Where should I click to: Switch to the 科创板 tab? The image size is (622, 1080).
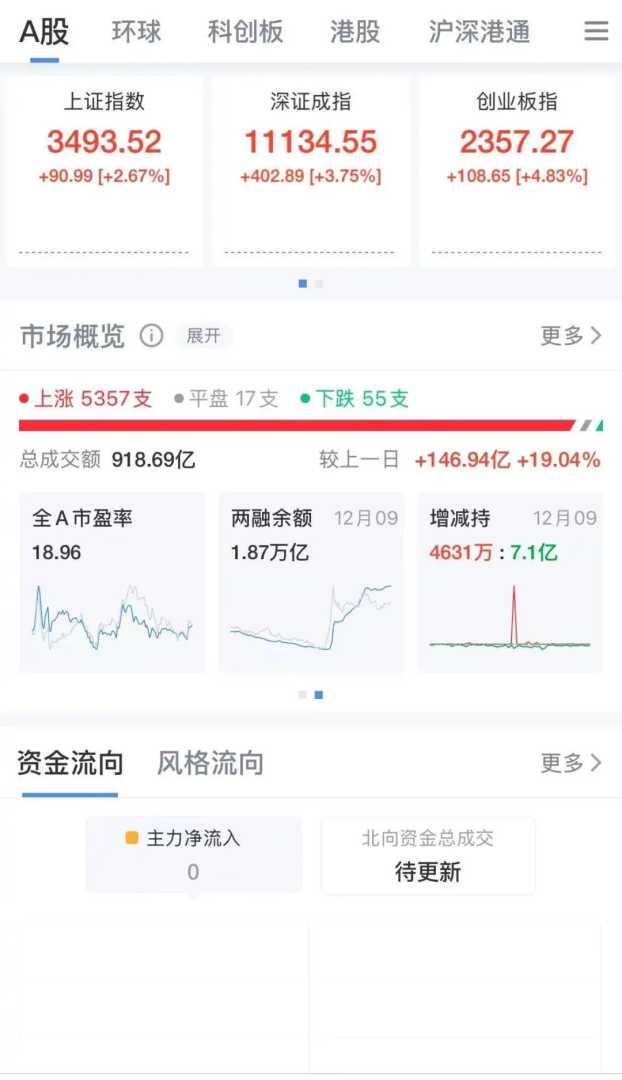(x=245, y=32)
